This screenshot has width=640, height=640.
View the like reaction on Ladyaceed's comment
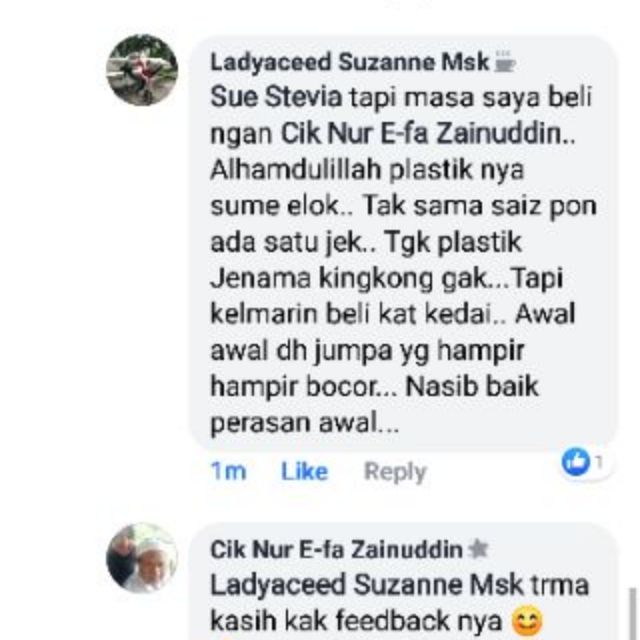click(x=582, y=462)
